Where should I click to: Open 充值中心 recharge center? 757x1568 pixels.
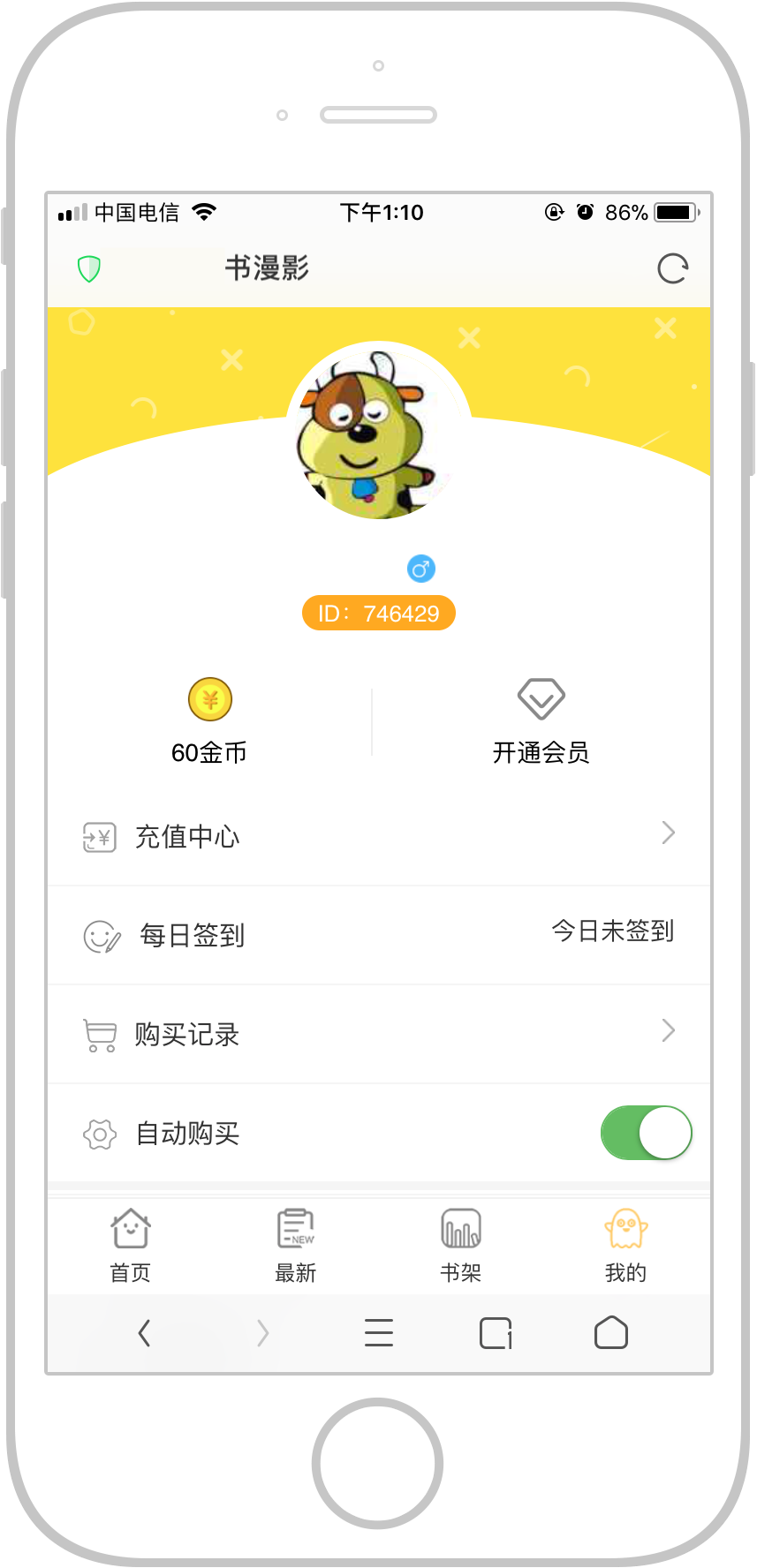(378, 835)
